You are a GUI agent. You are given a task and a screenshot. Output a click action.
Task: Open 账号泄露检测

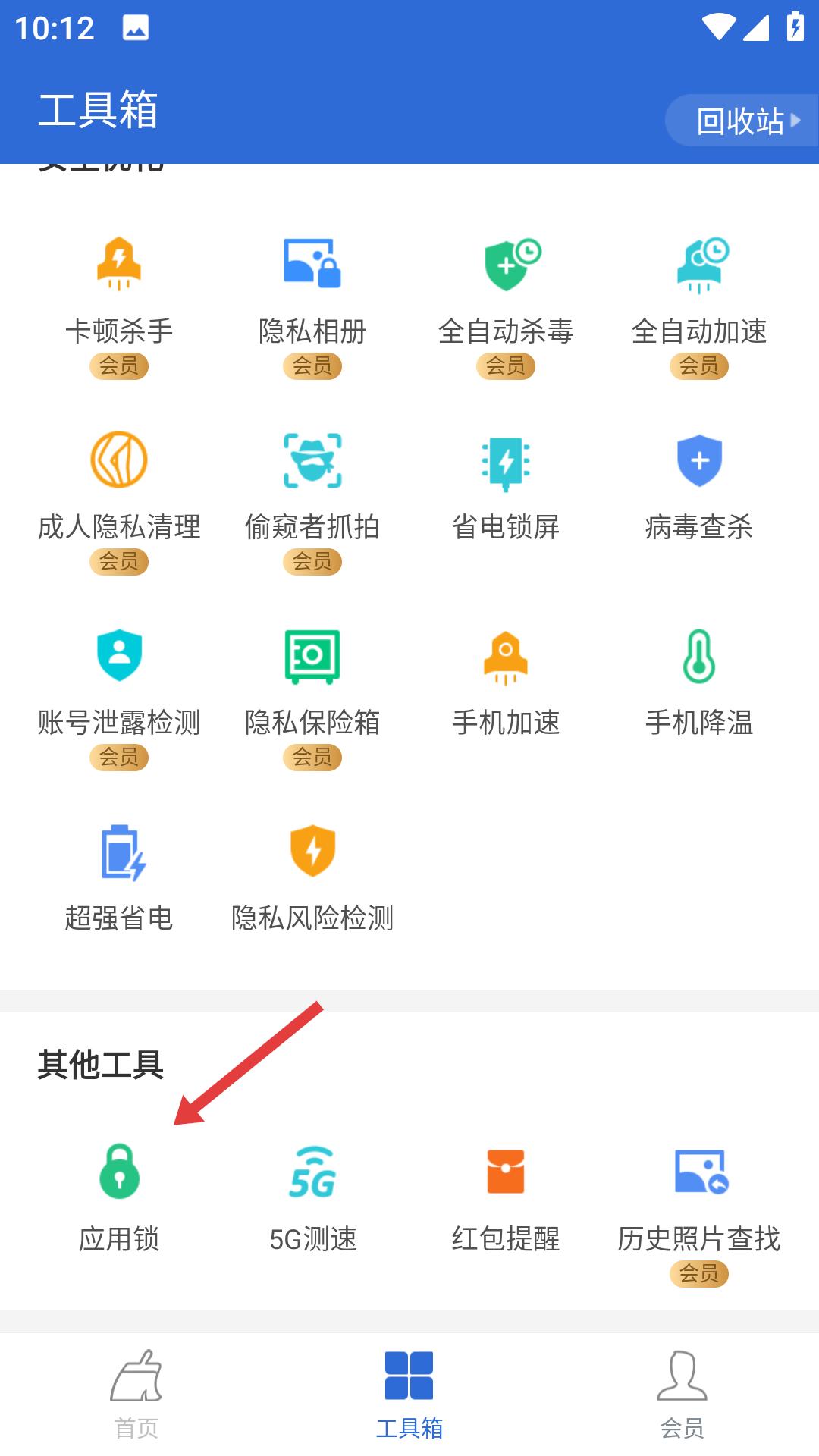tap(119, 682)
